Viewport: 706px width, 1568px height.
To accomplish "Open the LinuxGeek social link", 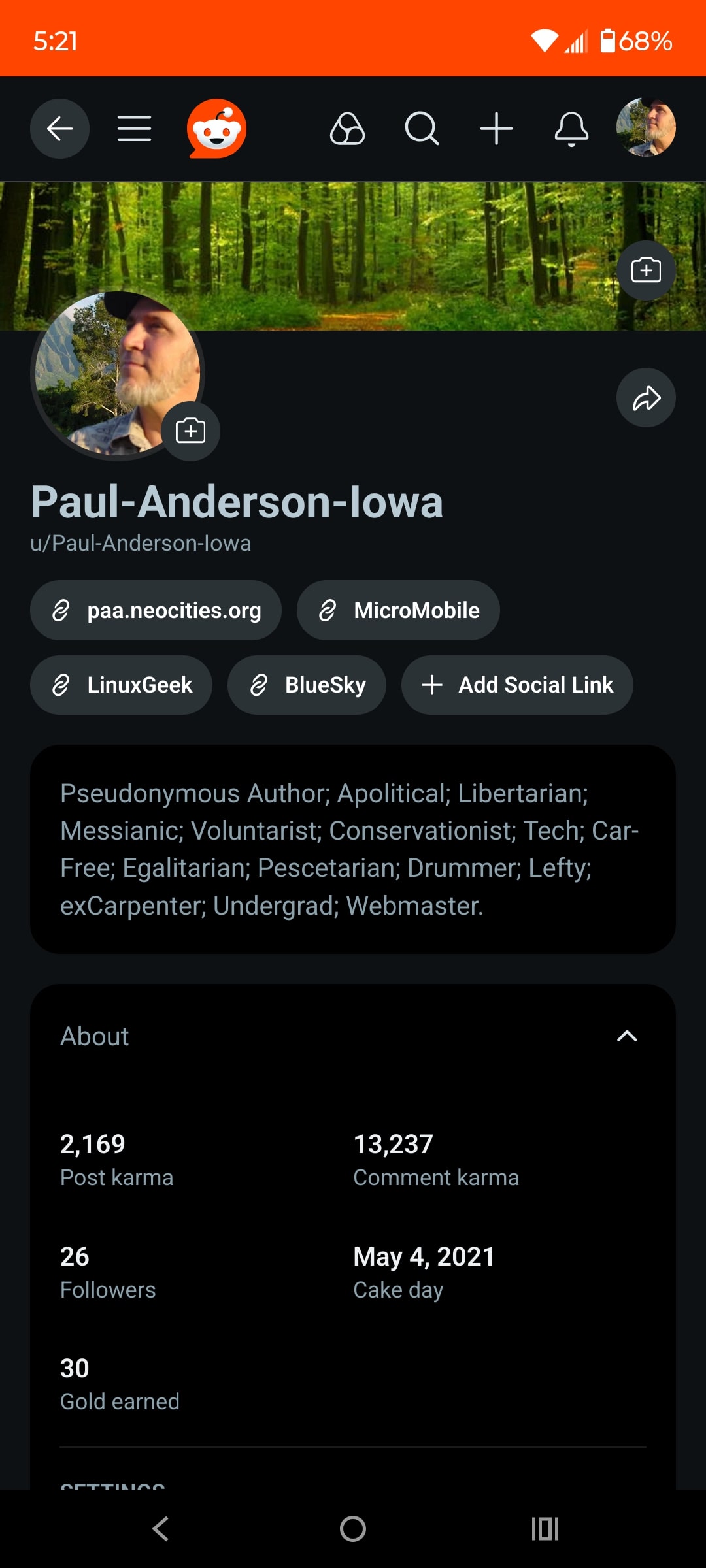I will (121, 685).
